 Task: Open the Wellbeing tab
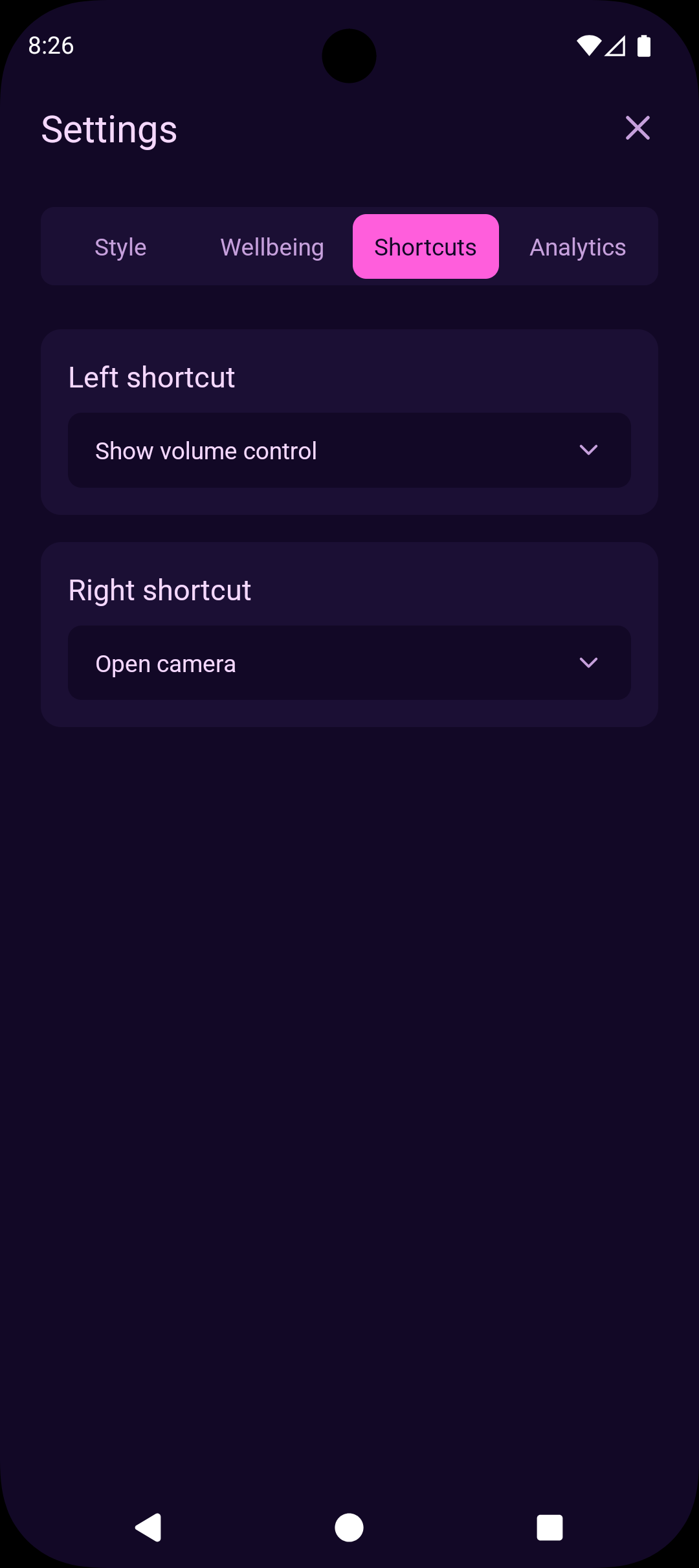pos(272,246)
